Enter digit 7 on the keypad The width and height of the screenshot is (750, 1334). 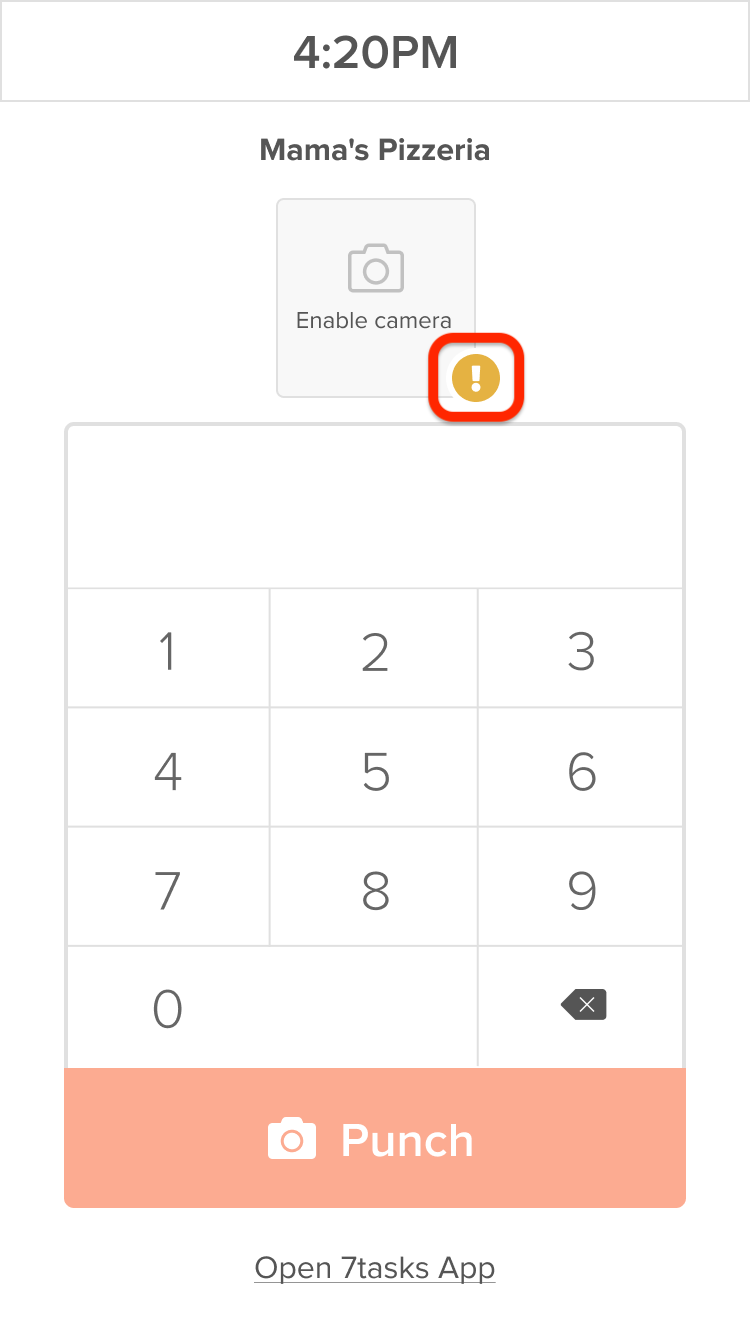pyautogui.click(x=168, y=887)
